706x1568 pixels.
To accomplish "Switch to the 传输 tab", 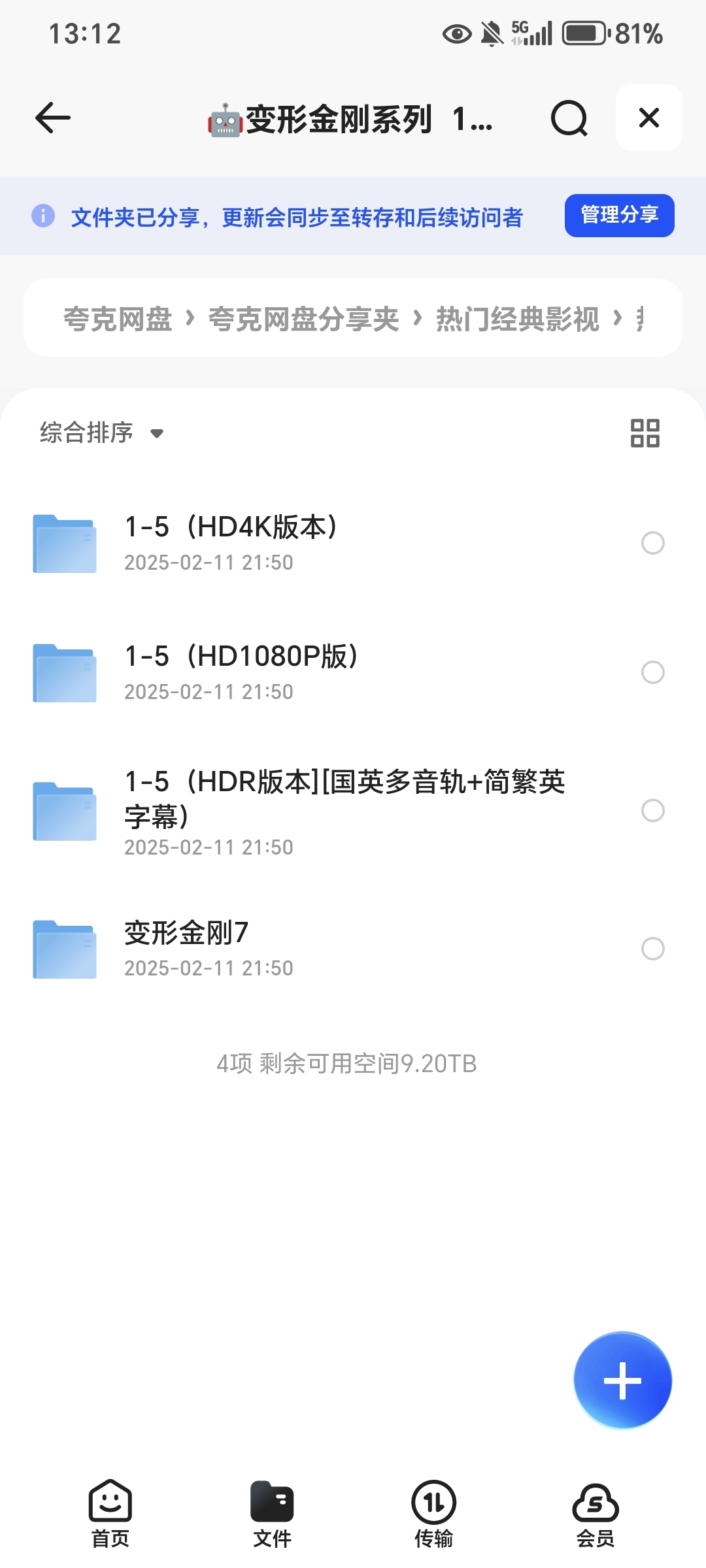I will 433,1514.
